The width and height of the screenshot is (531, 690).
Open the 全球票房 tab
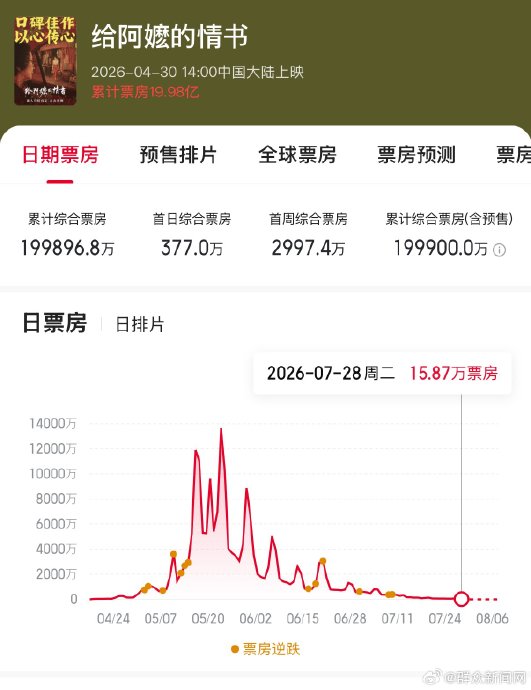click(x=297, y=155)
